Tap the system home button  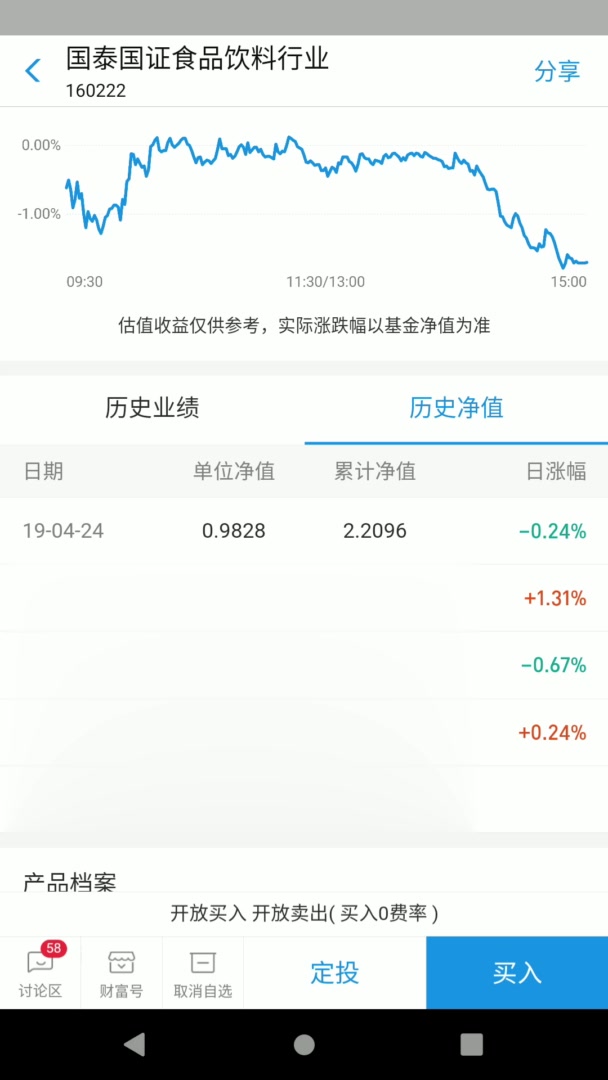tap(304, 1045)
